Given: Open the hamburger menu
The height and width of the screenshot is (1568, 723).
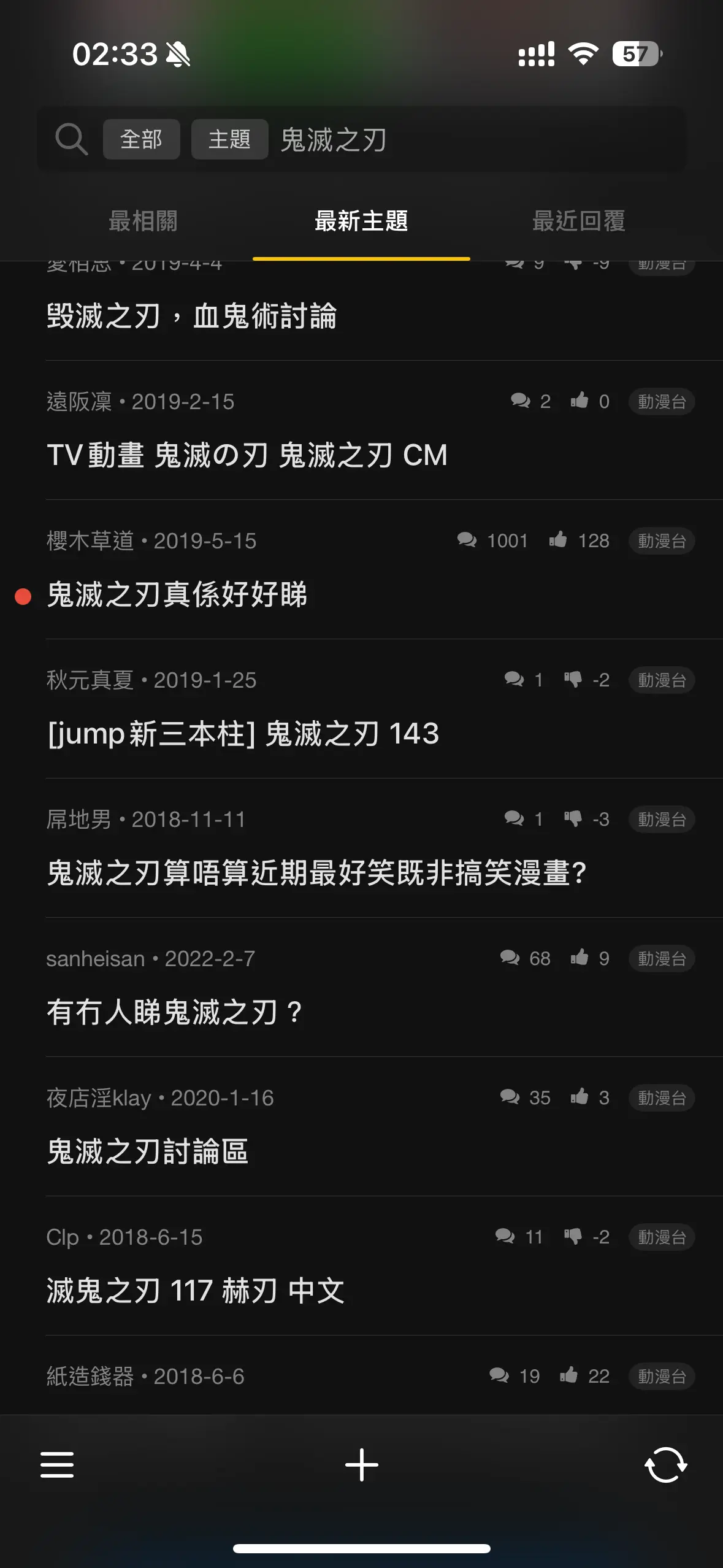Looking at the screenshot, I should click(x=57, y=1465).
